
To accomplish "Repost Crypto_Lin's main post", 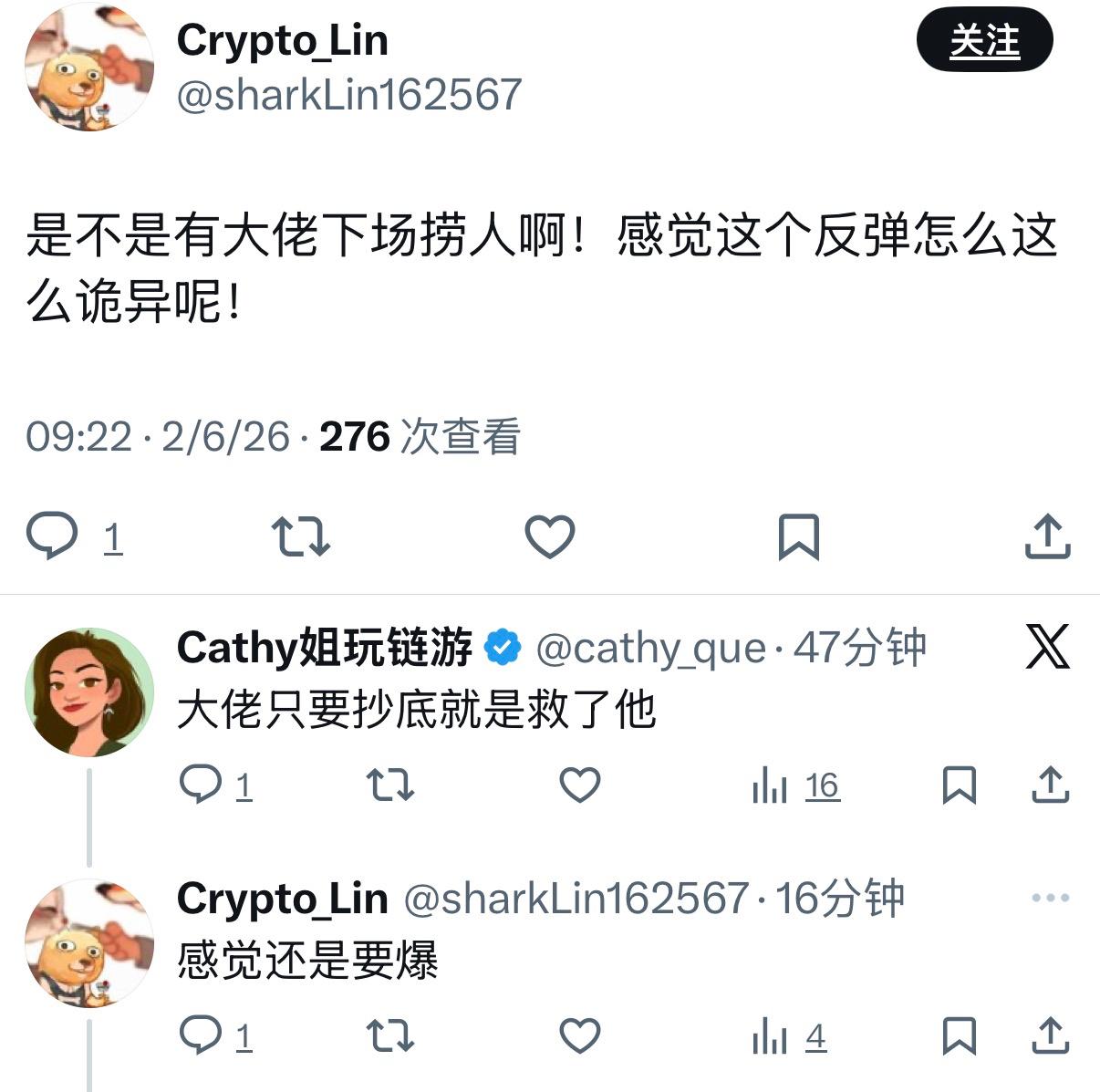I will [301, 536].
